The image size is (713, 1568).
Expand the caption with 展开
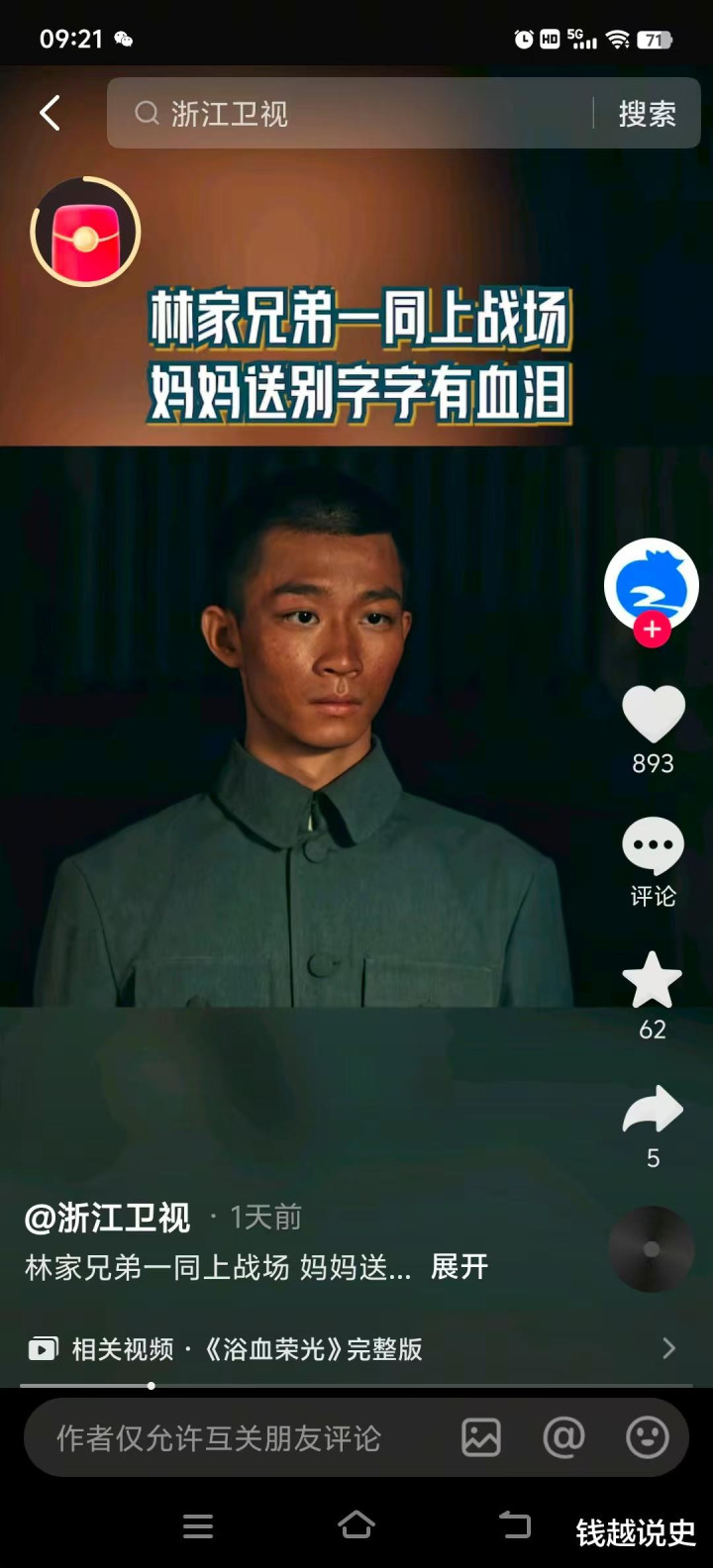[x=459, y=1267]
